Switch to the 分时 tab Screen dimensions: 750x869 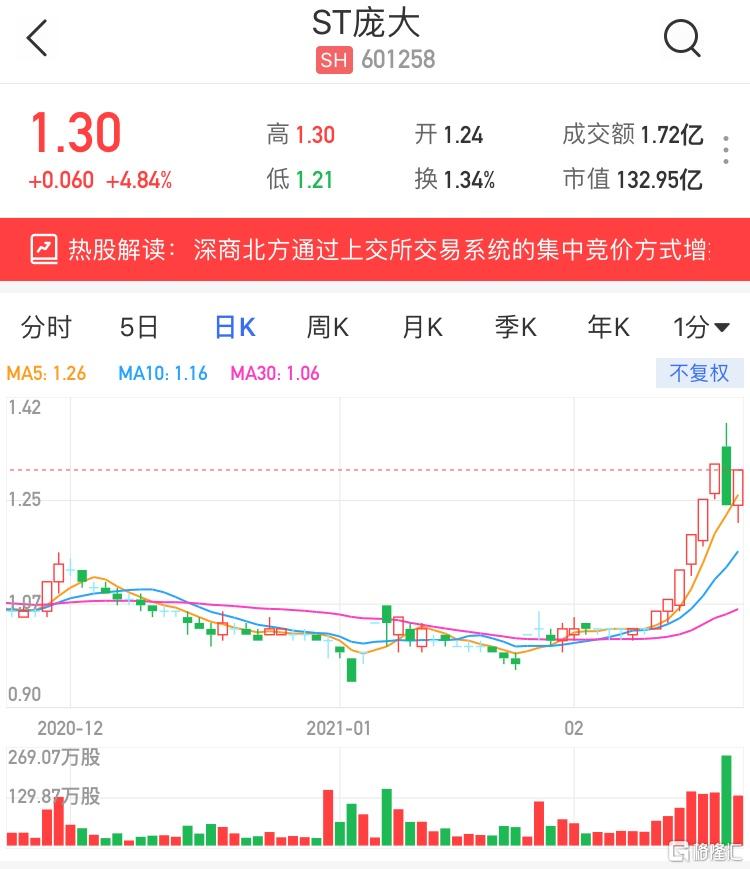coord(44,327)
